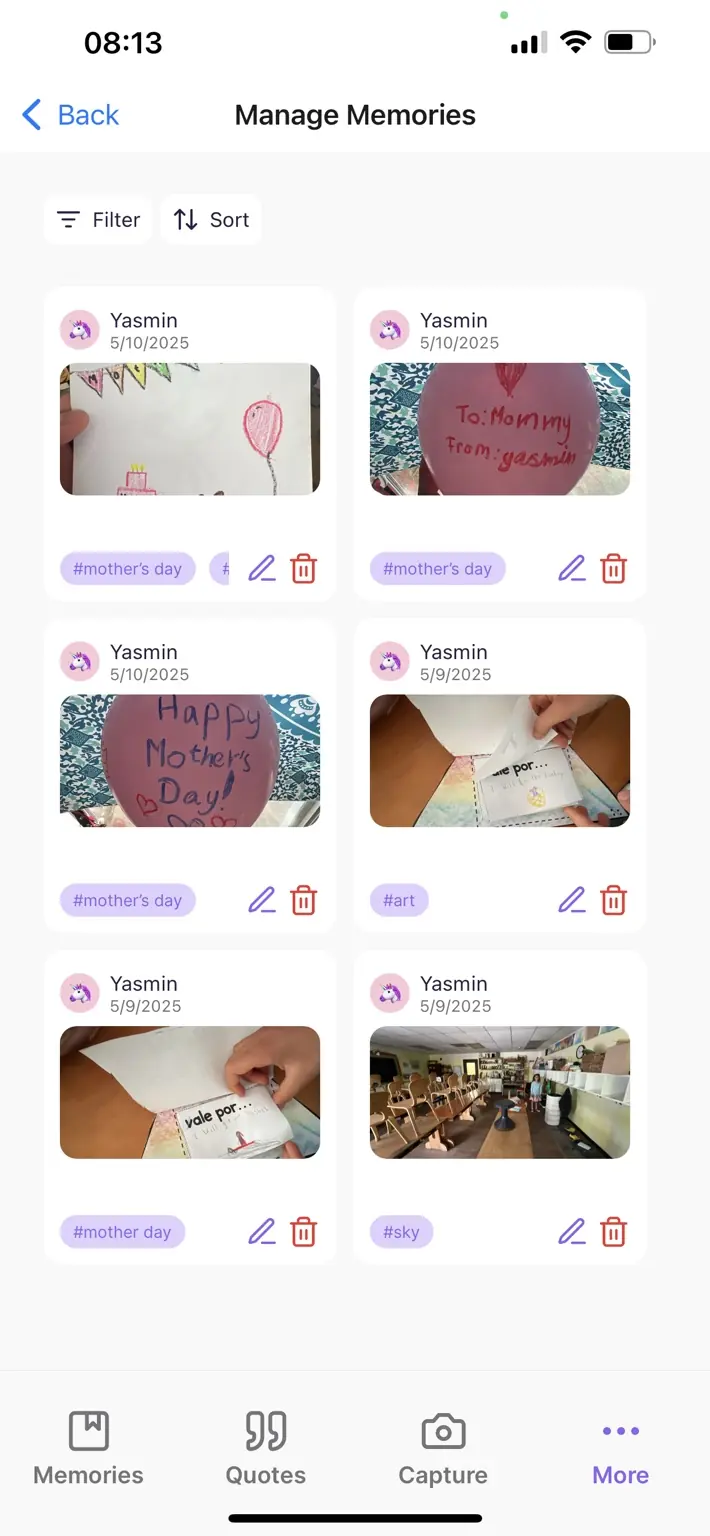Delete the Happy Mother's Day balloon memory
The width and height of the screenshot is (710, 1536).
[x=304, y=901]
